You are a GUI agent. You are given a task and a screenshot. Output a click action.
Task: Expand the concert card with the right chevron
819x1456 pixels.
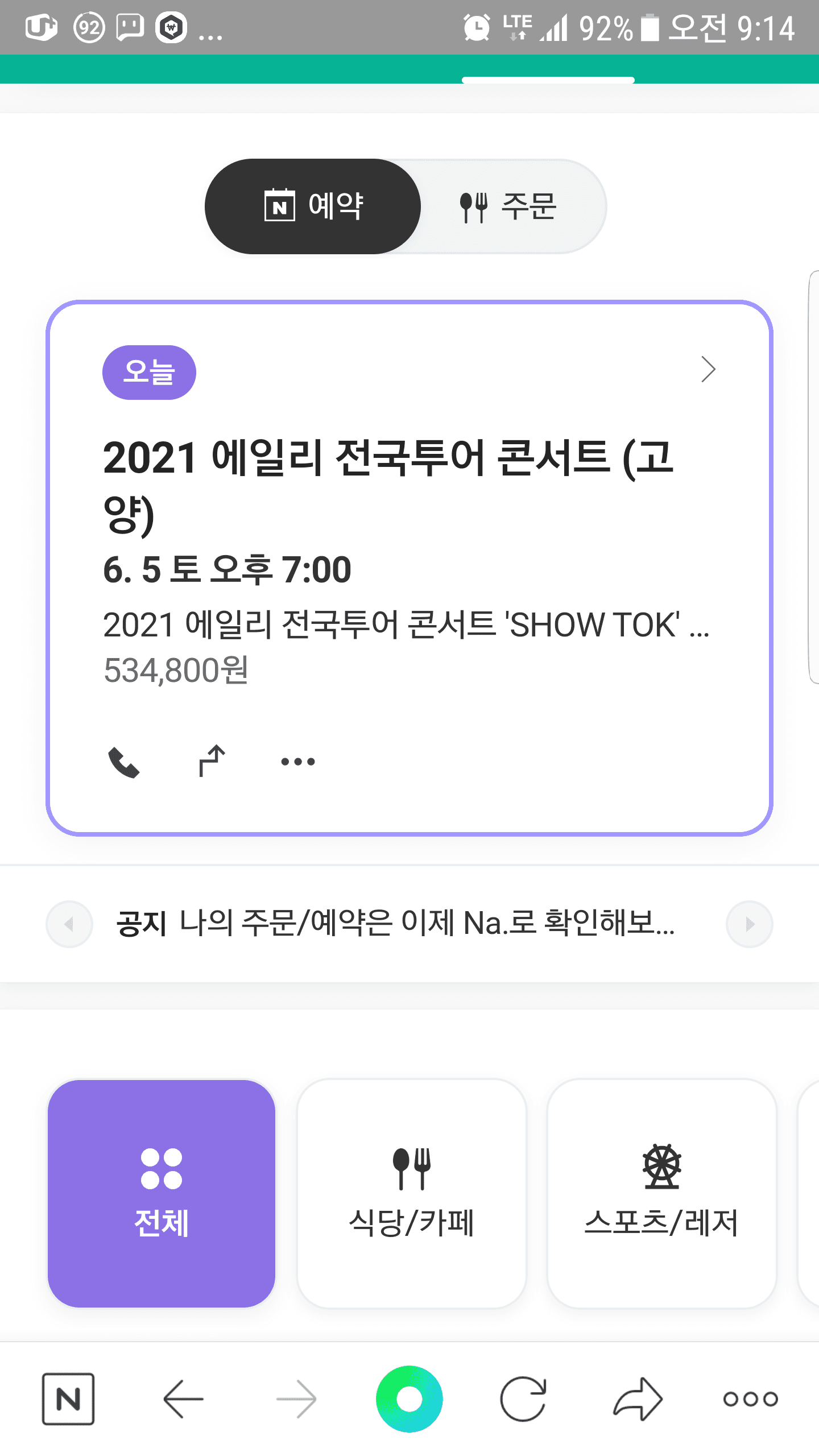coord(709,370)
